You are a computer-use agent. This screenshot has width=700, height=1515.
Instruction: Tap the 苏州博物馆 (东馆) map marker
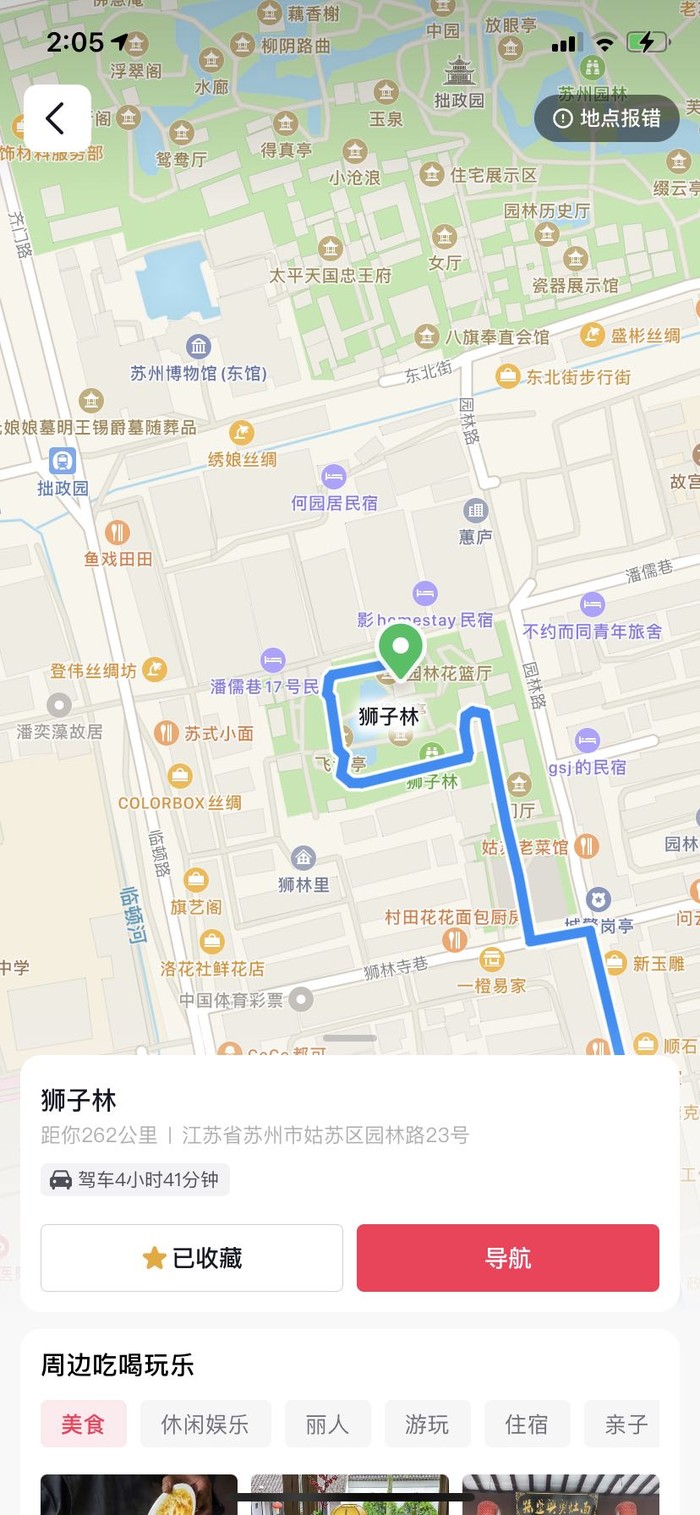[x=198, y=348]
